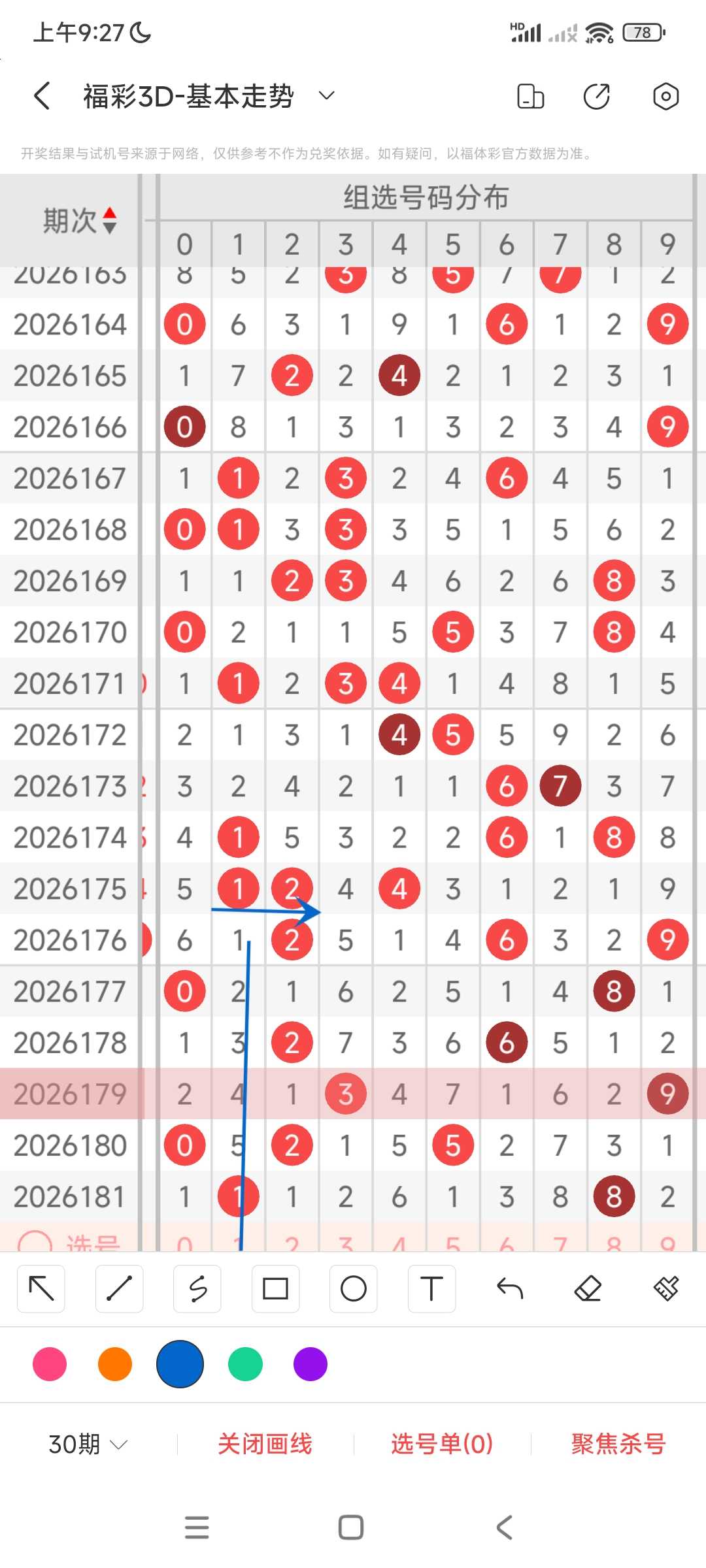Tap 关闭画线 to stop drawing

[x=265, y=1444]
